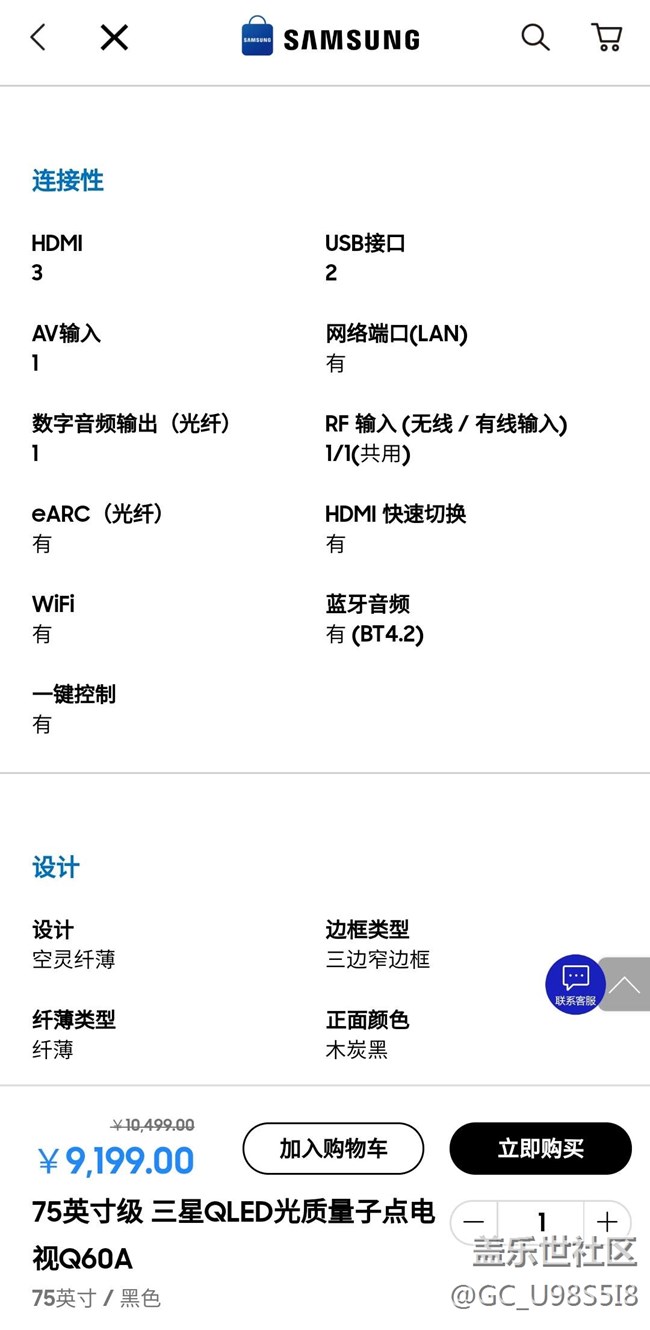Contact customer service via 联系客服
The height and width of the screenshot is (1330, 650).
(x=575, y=984)
